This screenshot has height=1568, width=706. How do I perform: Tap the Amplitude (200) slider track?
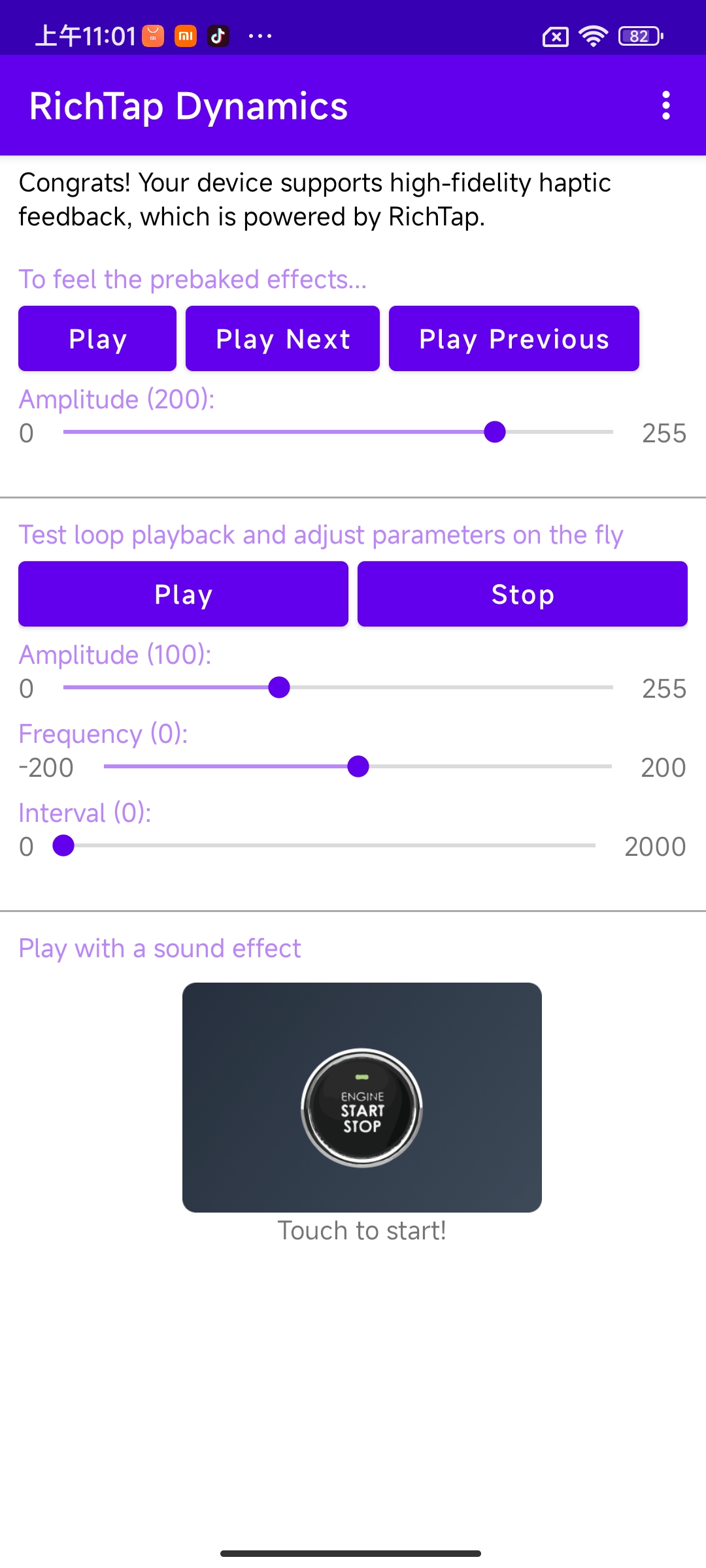(x=338, y=432)
